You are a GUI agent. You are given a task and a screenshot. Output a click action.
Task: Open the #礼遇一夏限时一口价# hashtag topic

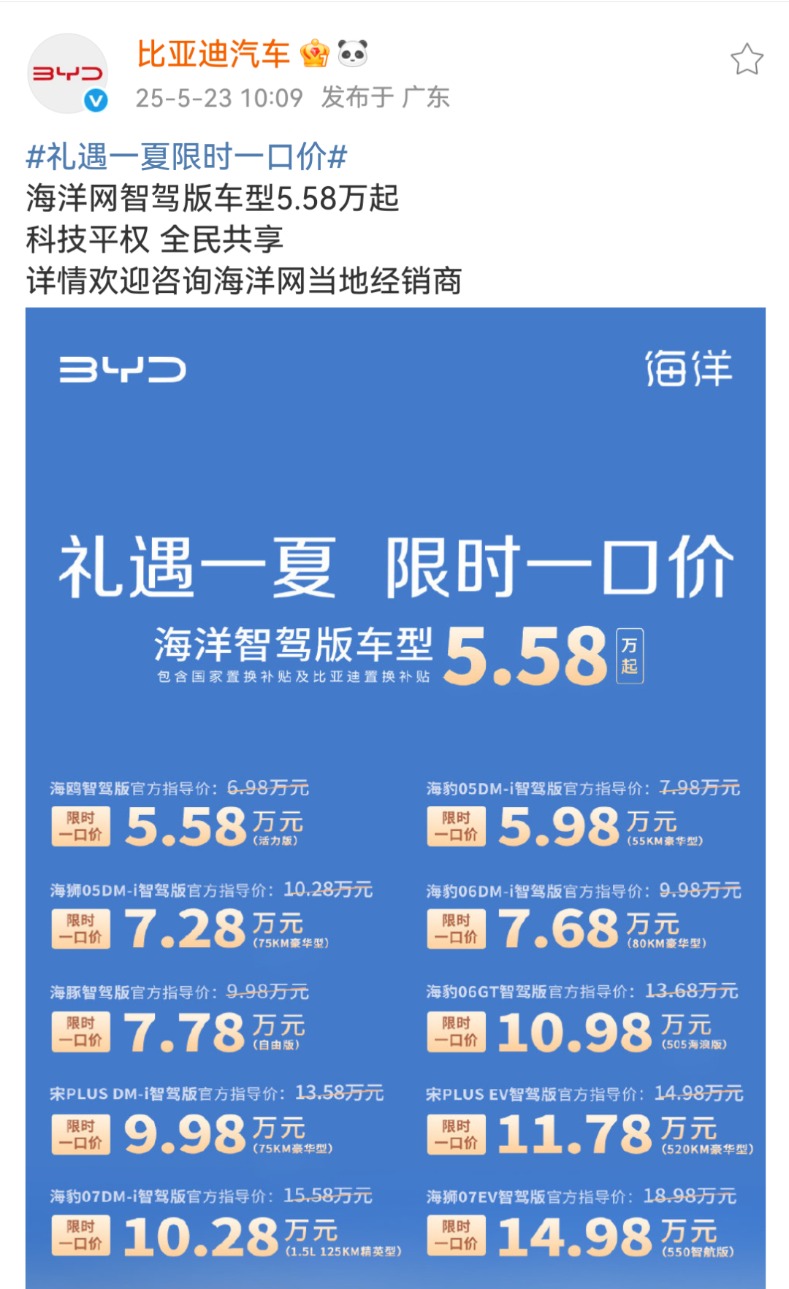[186, 157]
